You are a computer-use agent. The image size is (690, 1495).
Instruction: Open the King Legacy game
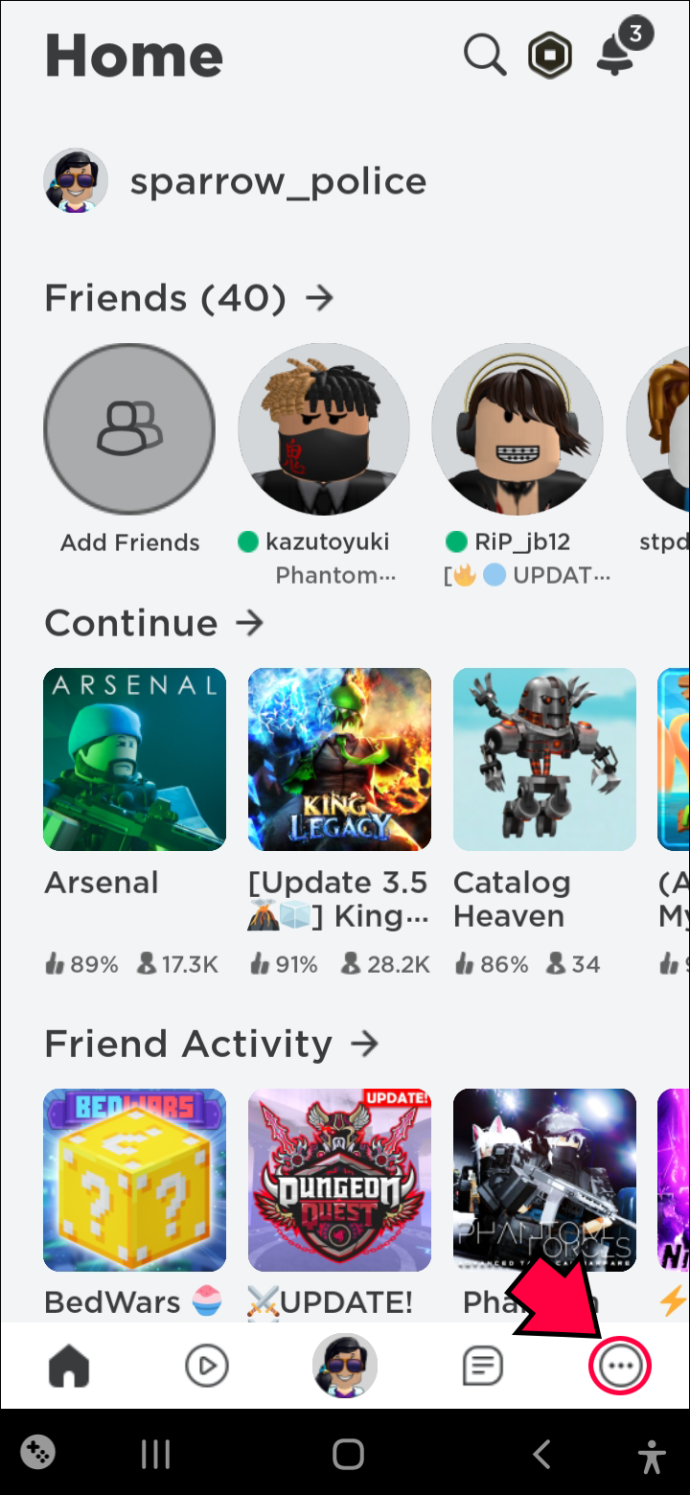340,760
